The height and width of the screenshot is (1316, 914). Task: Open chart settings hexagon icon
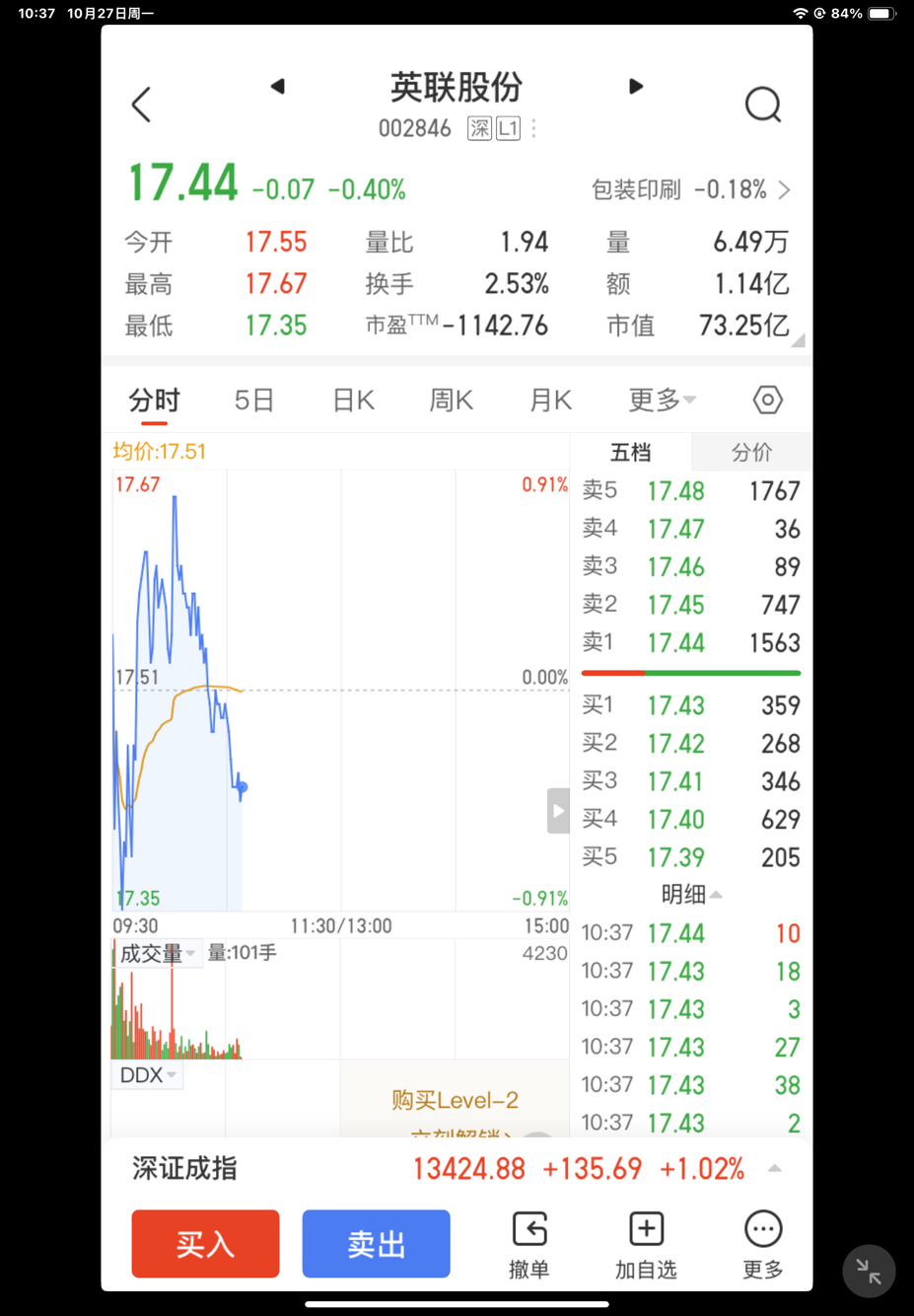(767, 400)
